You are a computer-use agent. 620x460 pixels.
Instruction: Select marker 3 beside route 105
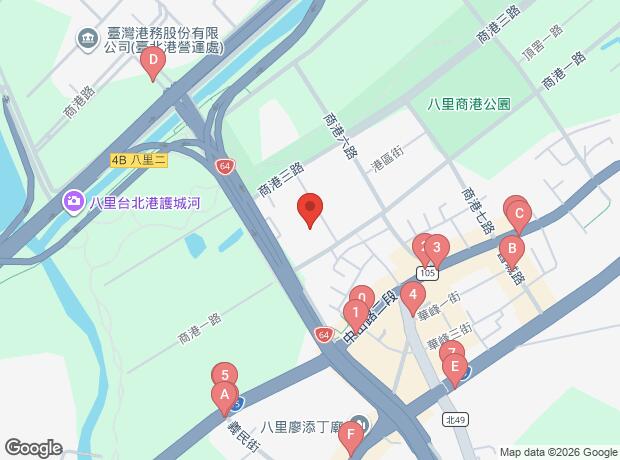(437, 248)
